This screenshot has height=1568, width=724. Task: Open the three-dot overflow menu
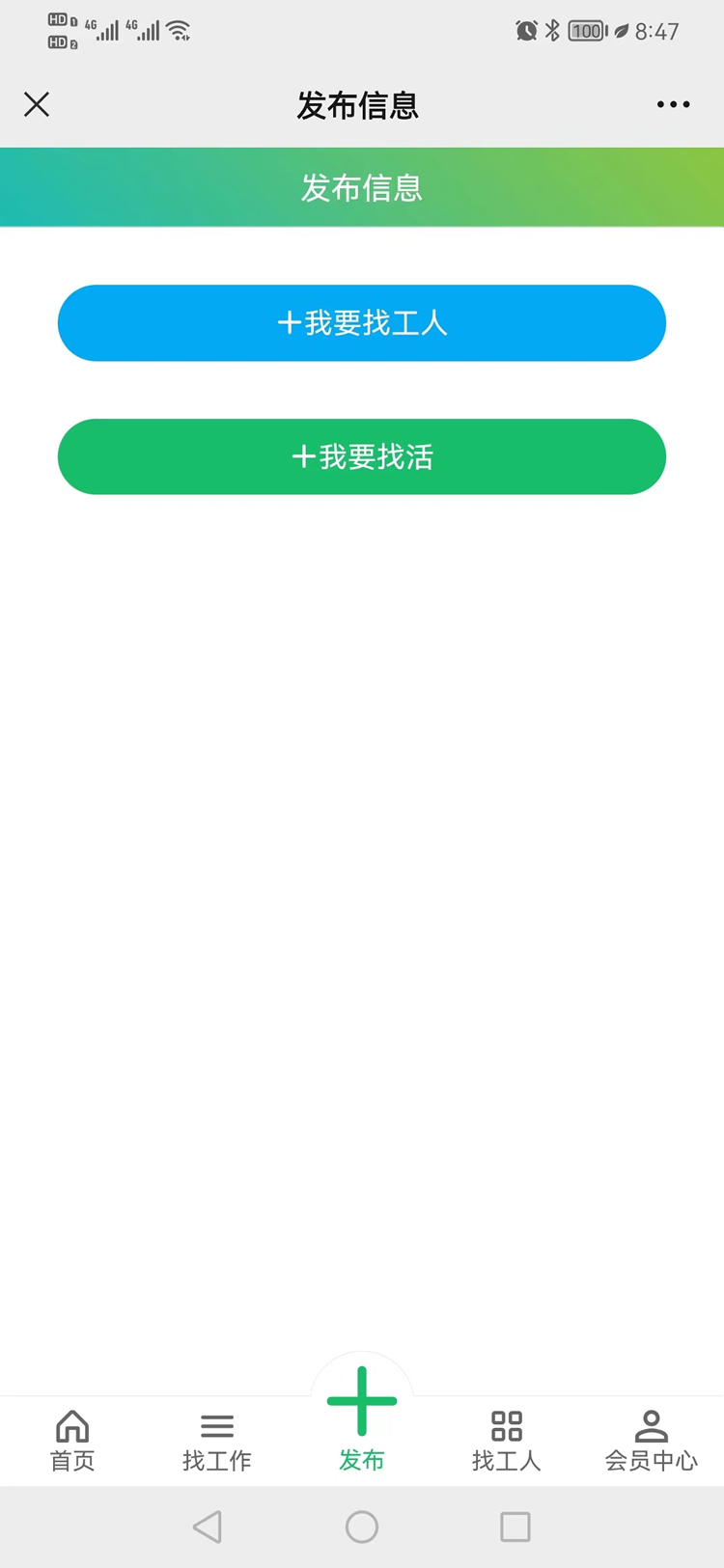(x=673, y=104)
